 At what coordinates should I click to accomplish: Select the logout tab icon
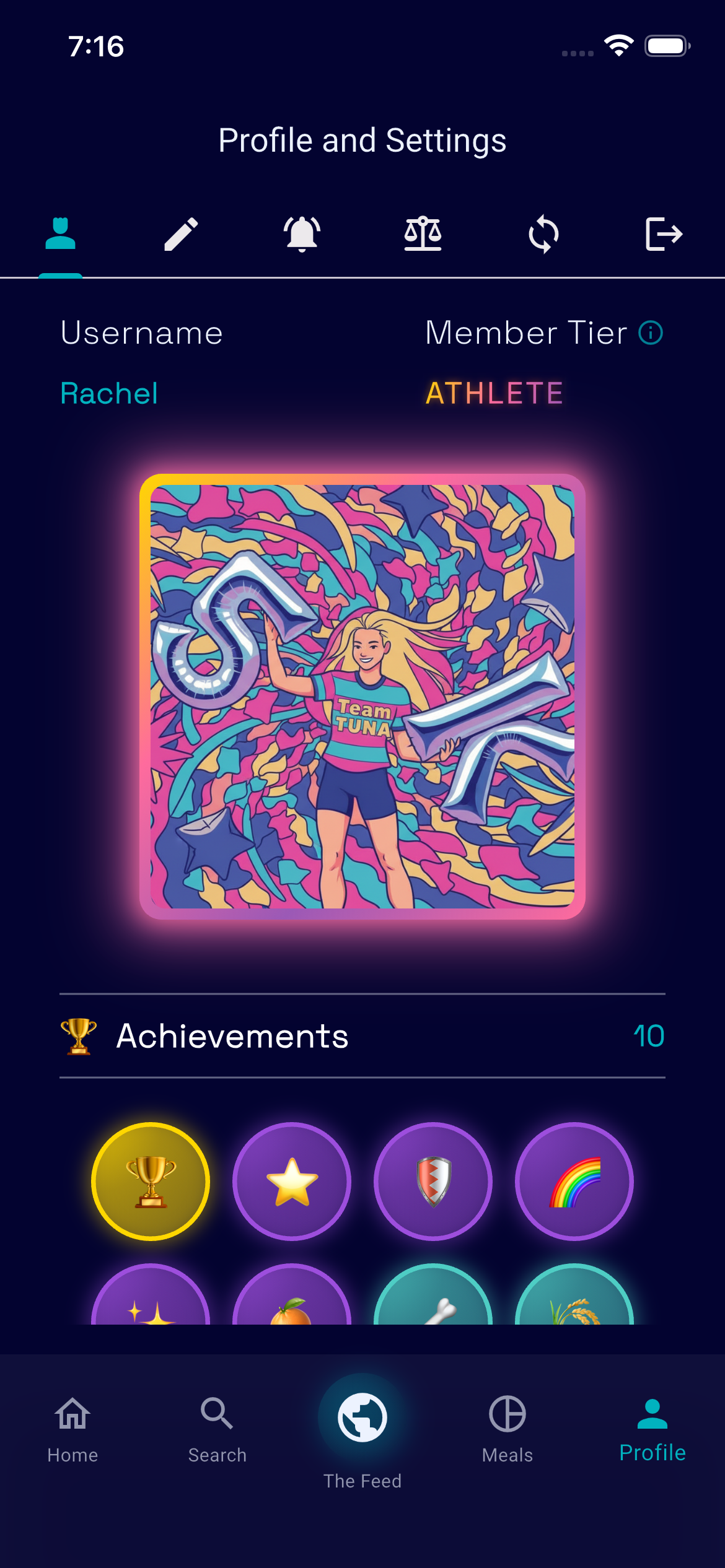[x=664, y=234]
